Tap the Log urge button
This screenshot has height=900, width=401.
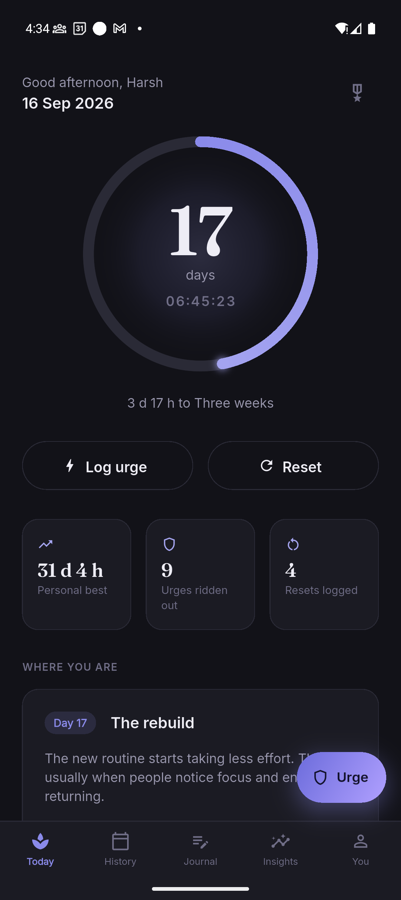coord(107,465)
